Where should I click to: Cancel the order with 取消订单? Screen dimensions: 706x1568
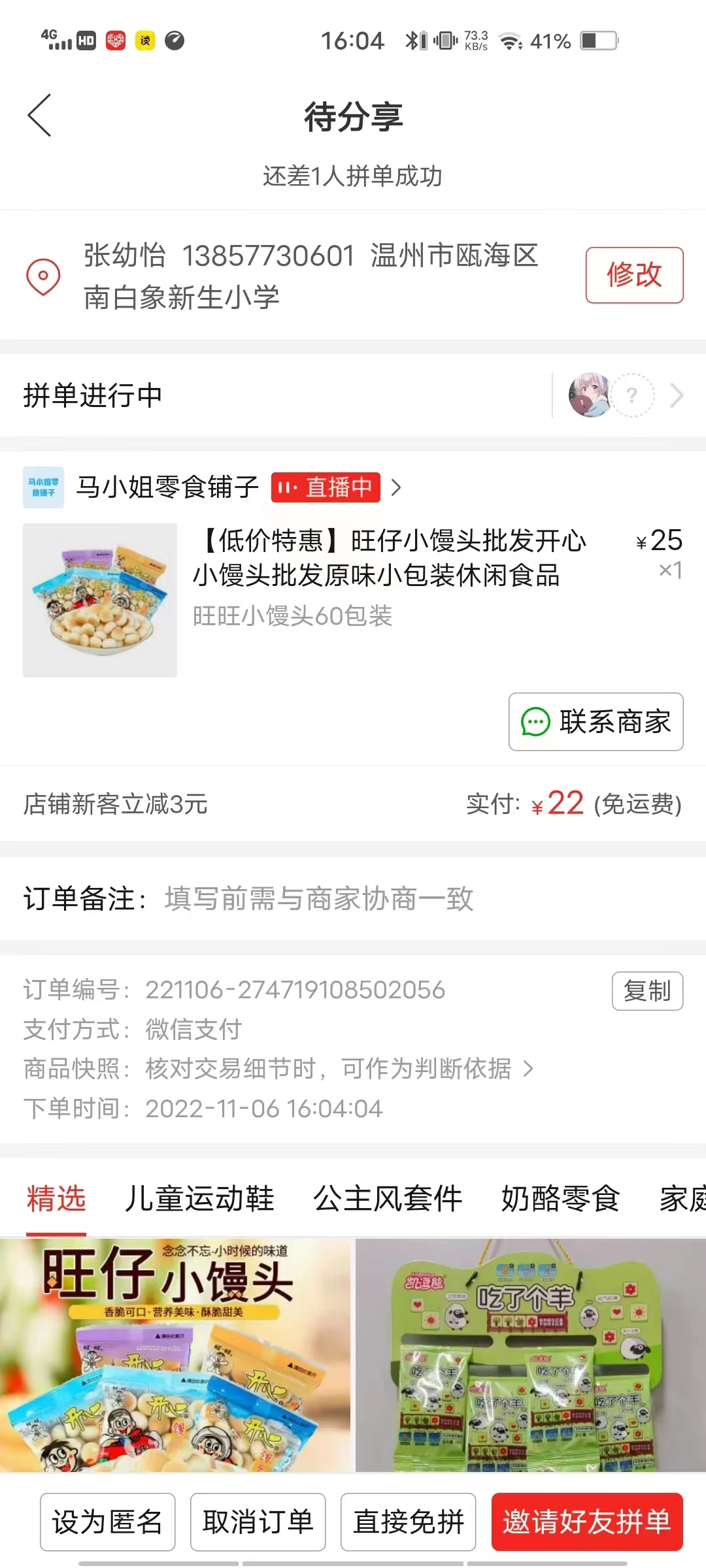(x=258, y=1522)
